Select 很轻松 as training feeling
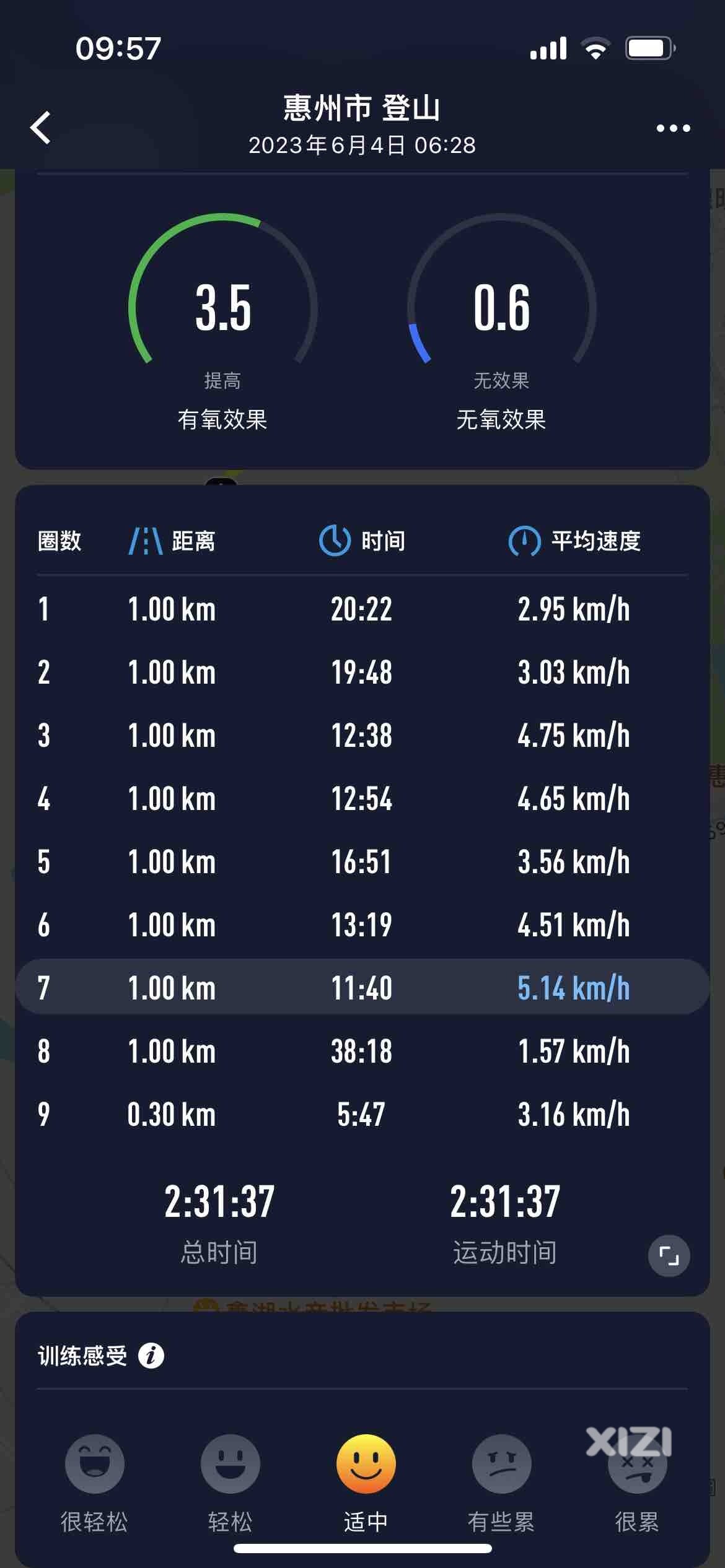This screenshot has width=725, height=1568. (94, 1483)
